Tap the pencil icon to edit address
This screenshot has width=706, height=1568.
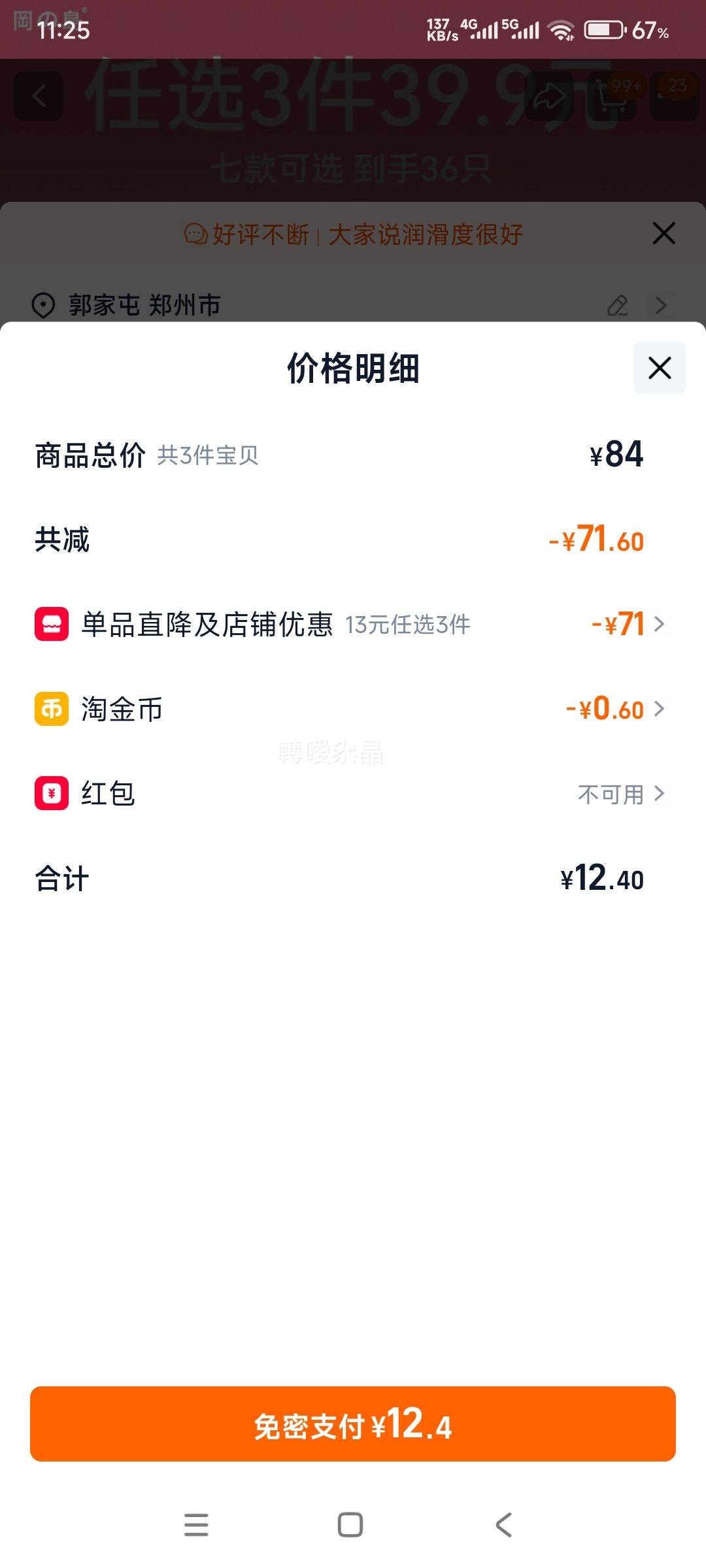click(617, 304)
